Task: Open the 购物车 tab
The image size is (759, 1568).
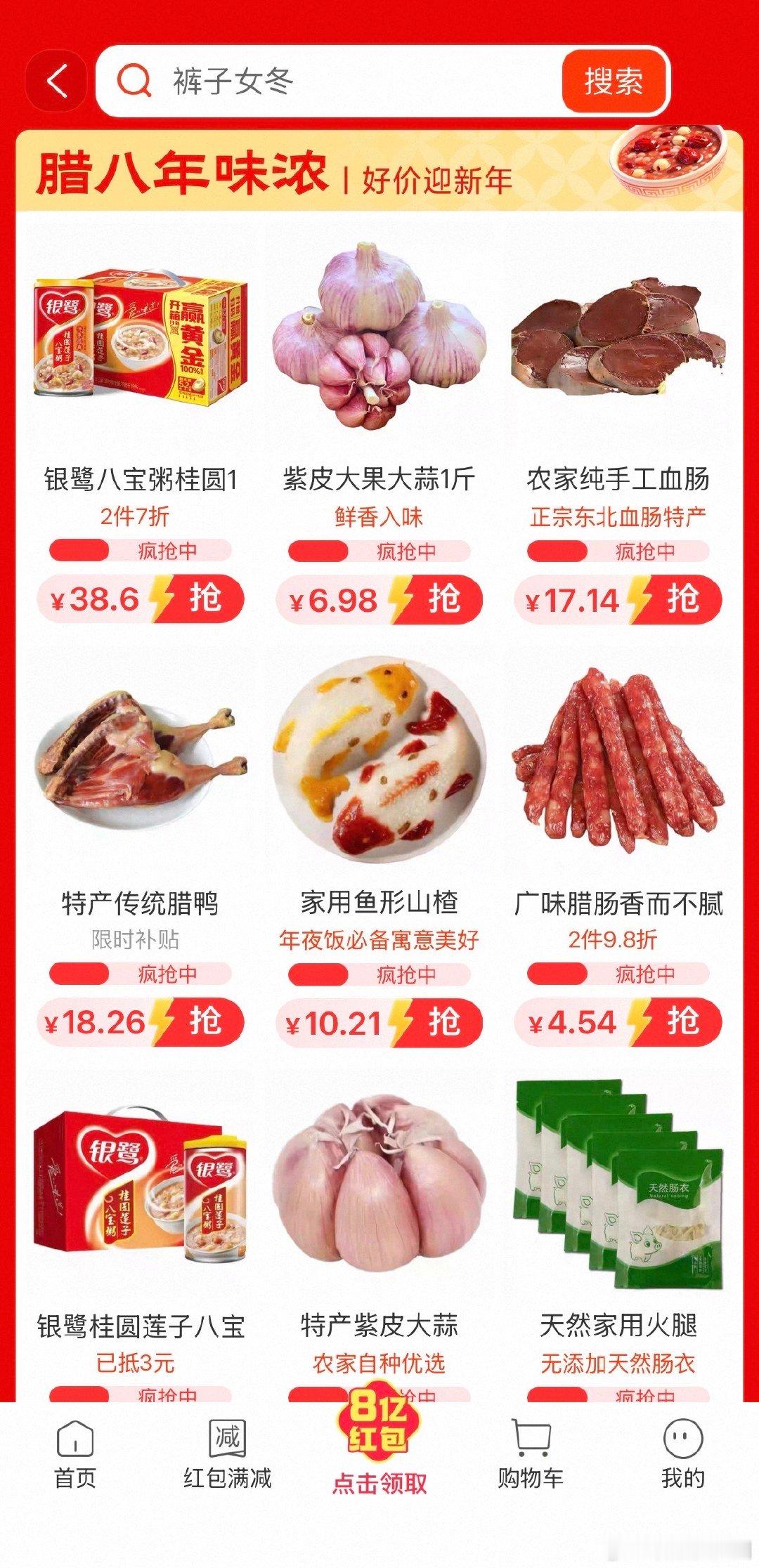Action: pyautogui.click(x=531, y=1454)
